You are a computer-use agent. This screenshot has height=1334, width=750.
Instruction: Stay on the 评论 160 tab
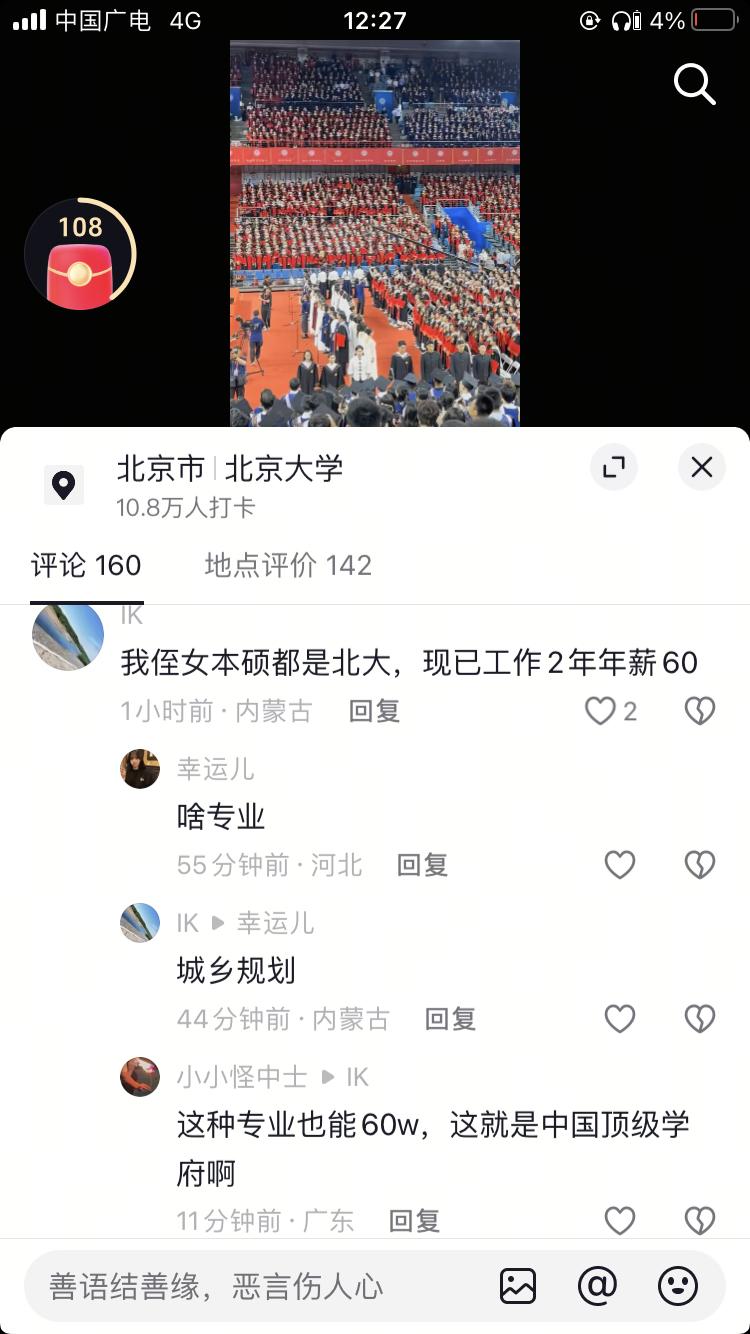(87, 565)
